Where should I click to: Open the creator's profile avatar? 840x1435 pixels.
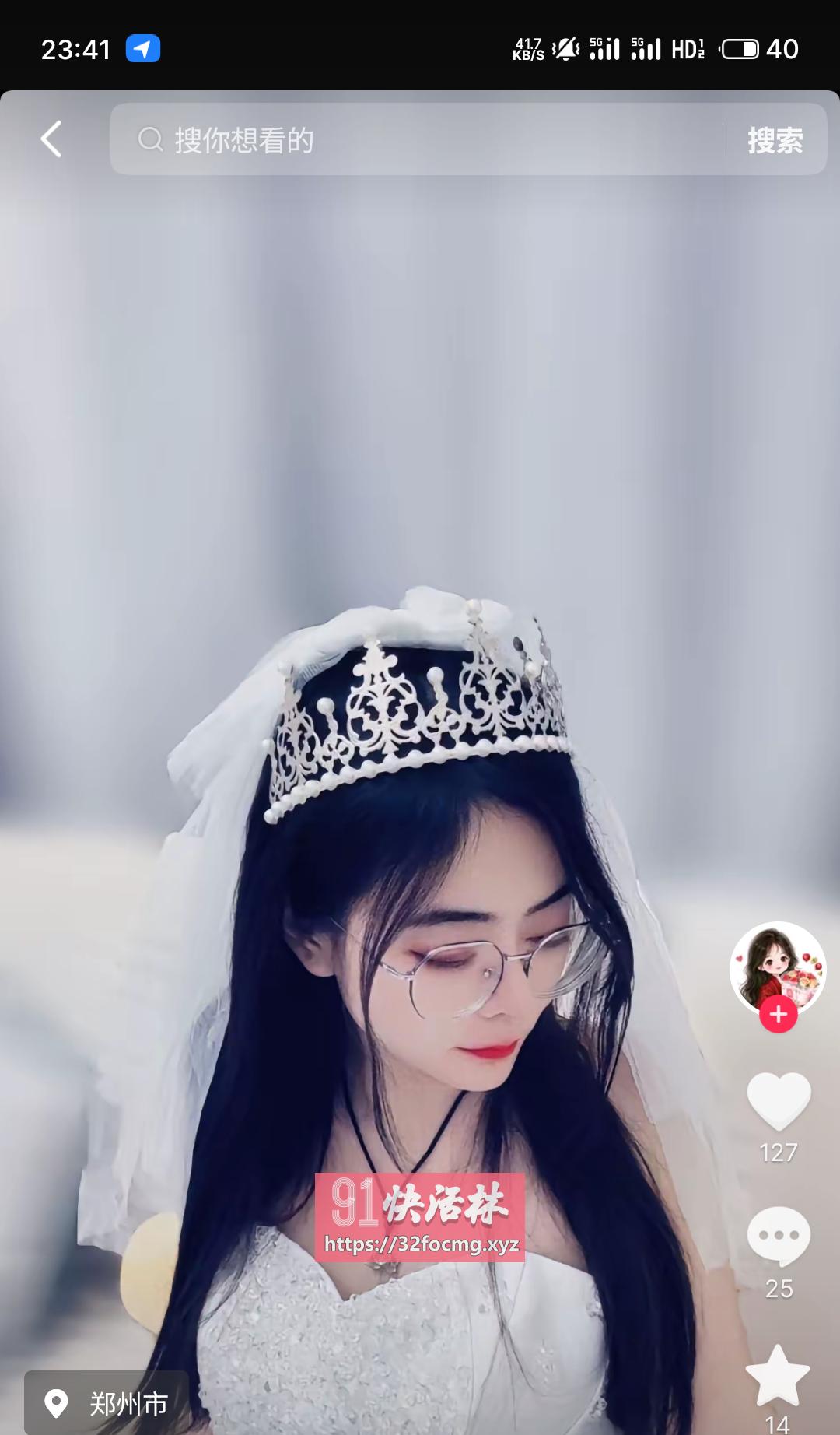[x=777, y=967]
